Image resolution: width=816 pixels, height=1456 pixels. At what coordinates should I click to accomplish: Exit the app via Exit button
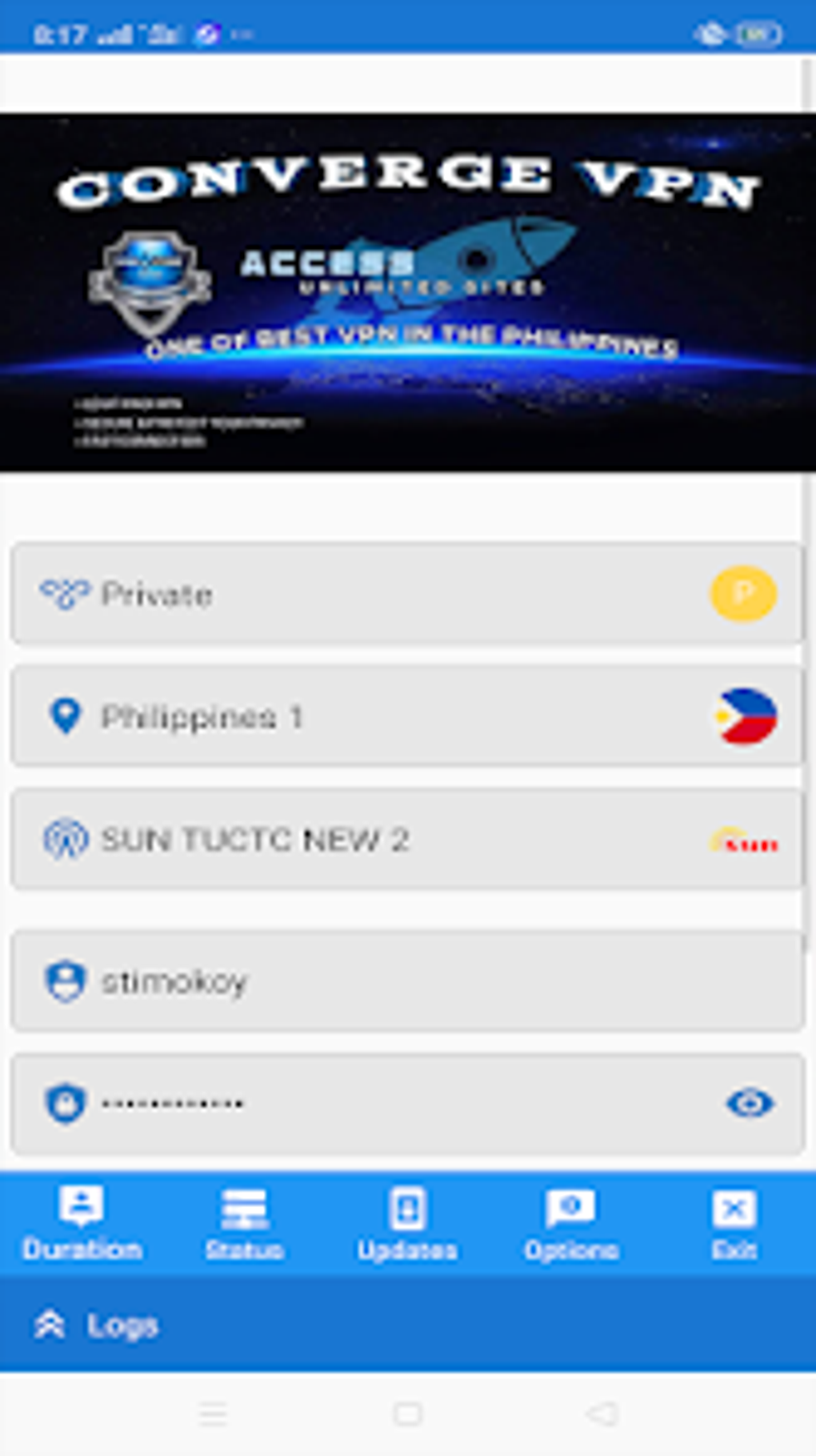[734, 1224]
